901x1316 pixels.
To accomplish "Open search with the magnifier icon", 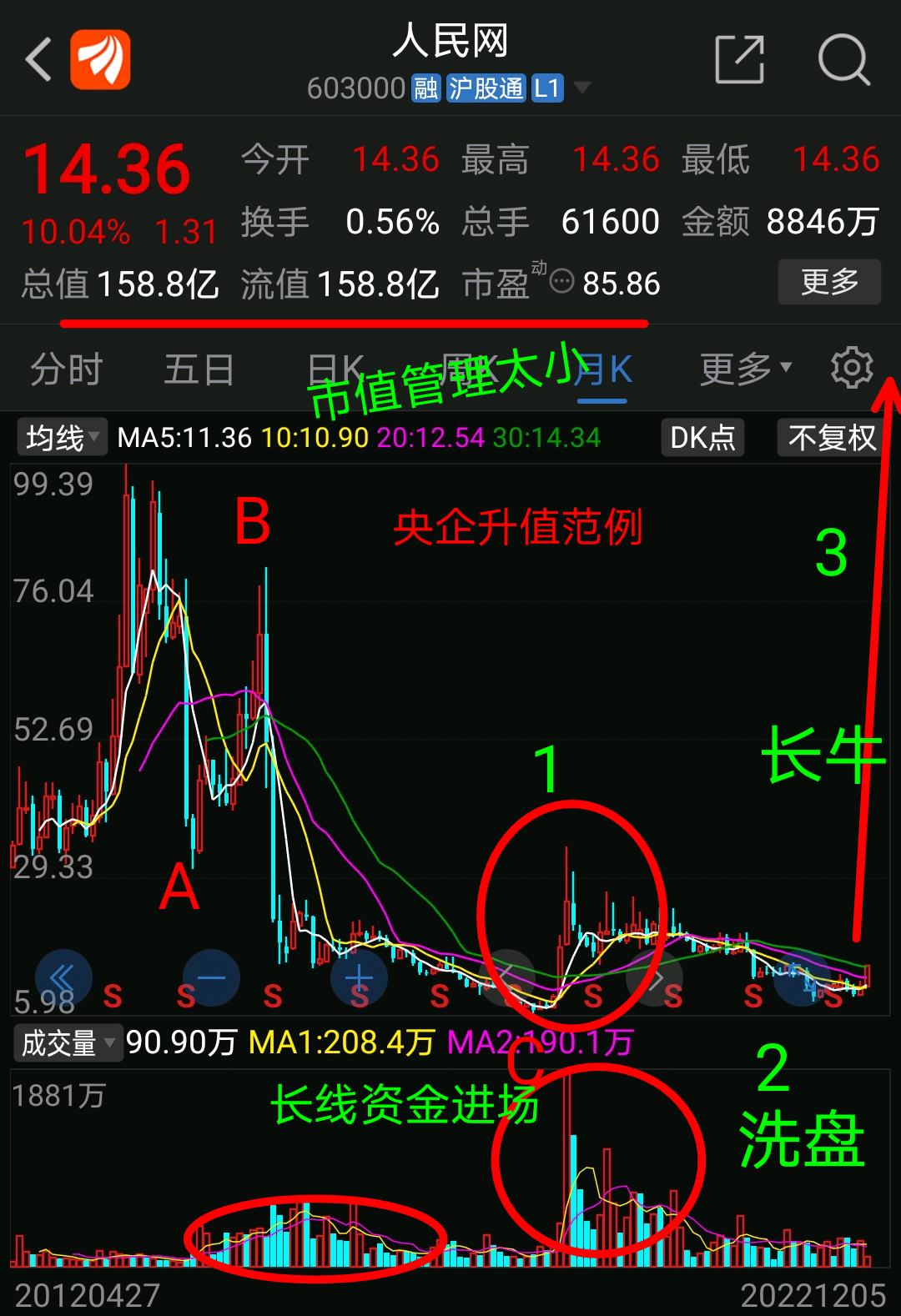I will (x=844, y=58).
